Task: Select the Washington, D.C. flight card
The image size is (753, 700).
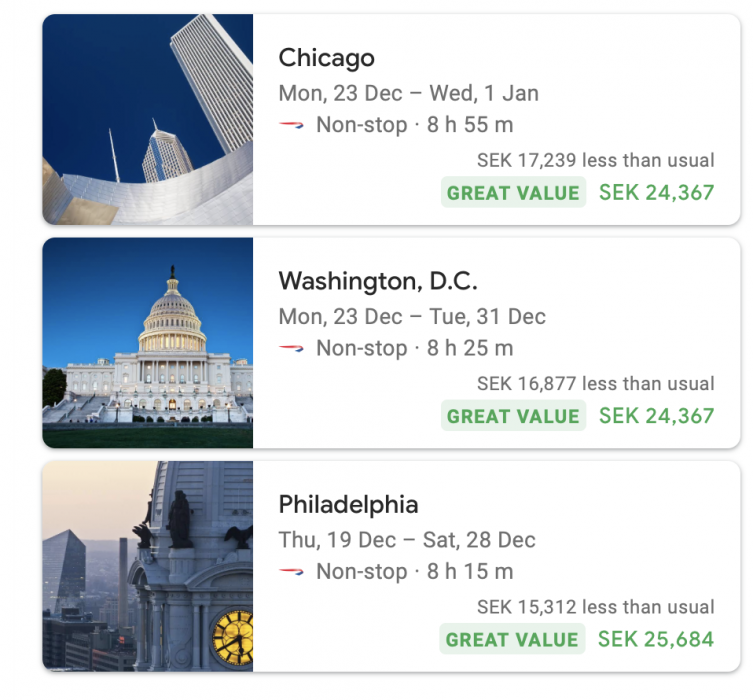Action: [390, 343]
